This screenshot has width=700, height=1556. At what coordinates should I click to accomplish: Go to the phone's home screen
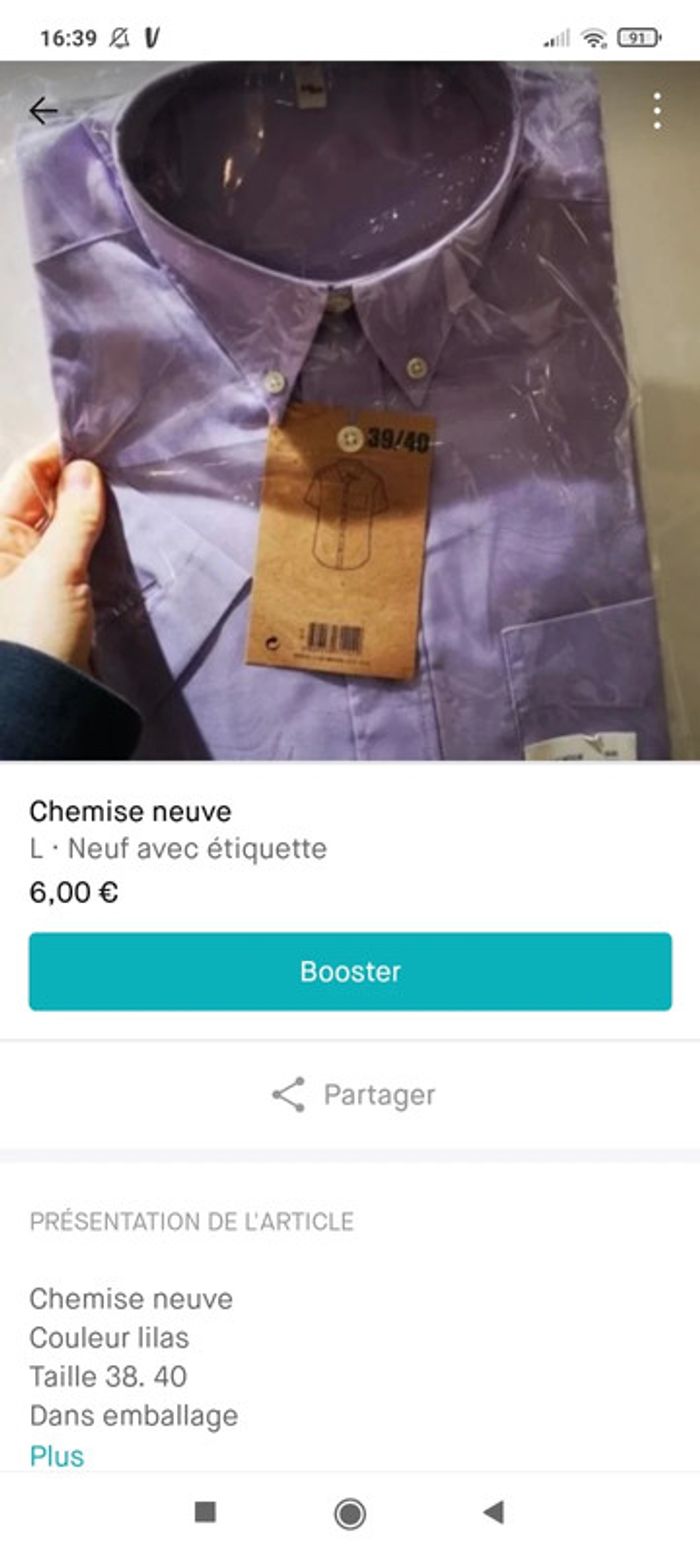click(x=350, y=1513)
